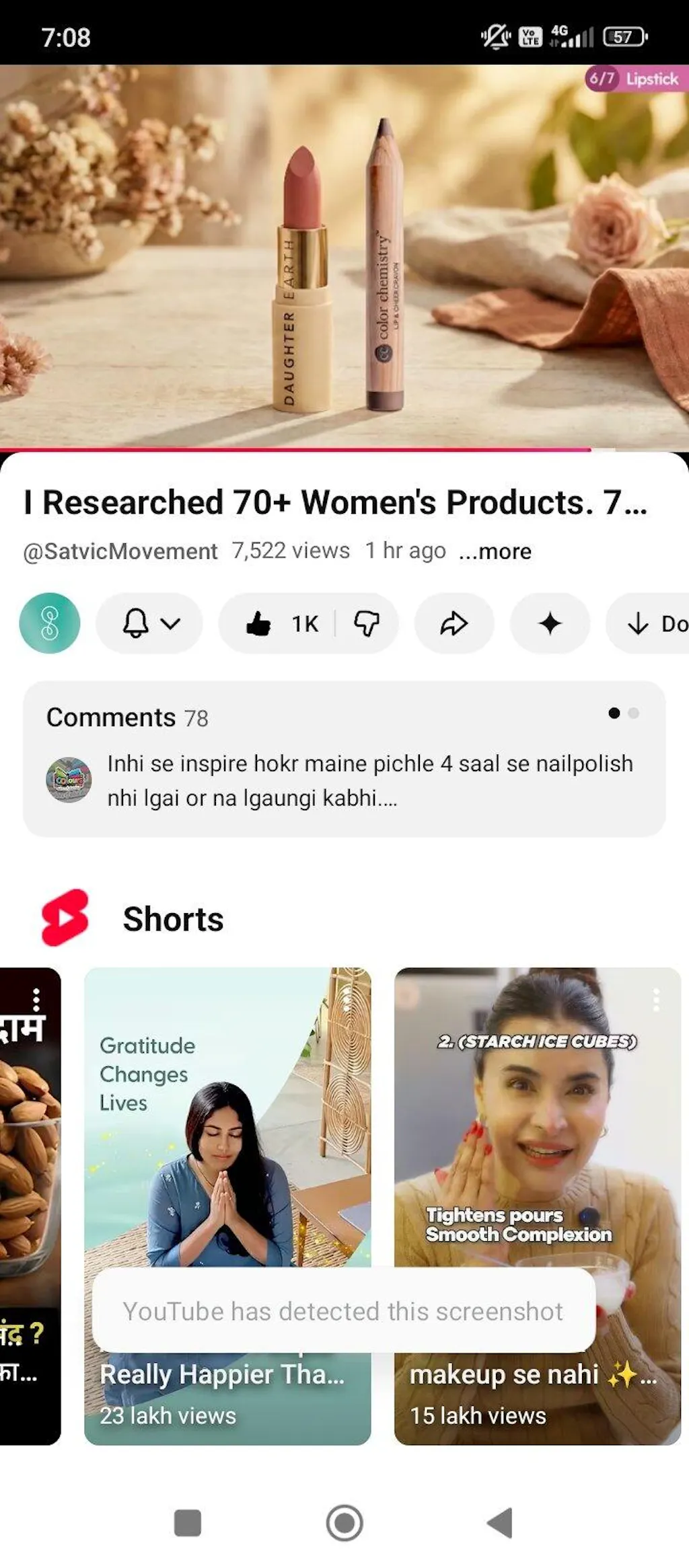The width and height of the screenshot is (689, 1568).
Task: Open options menu on the makeup short
Action: coord(656,1000)
